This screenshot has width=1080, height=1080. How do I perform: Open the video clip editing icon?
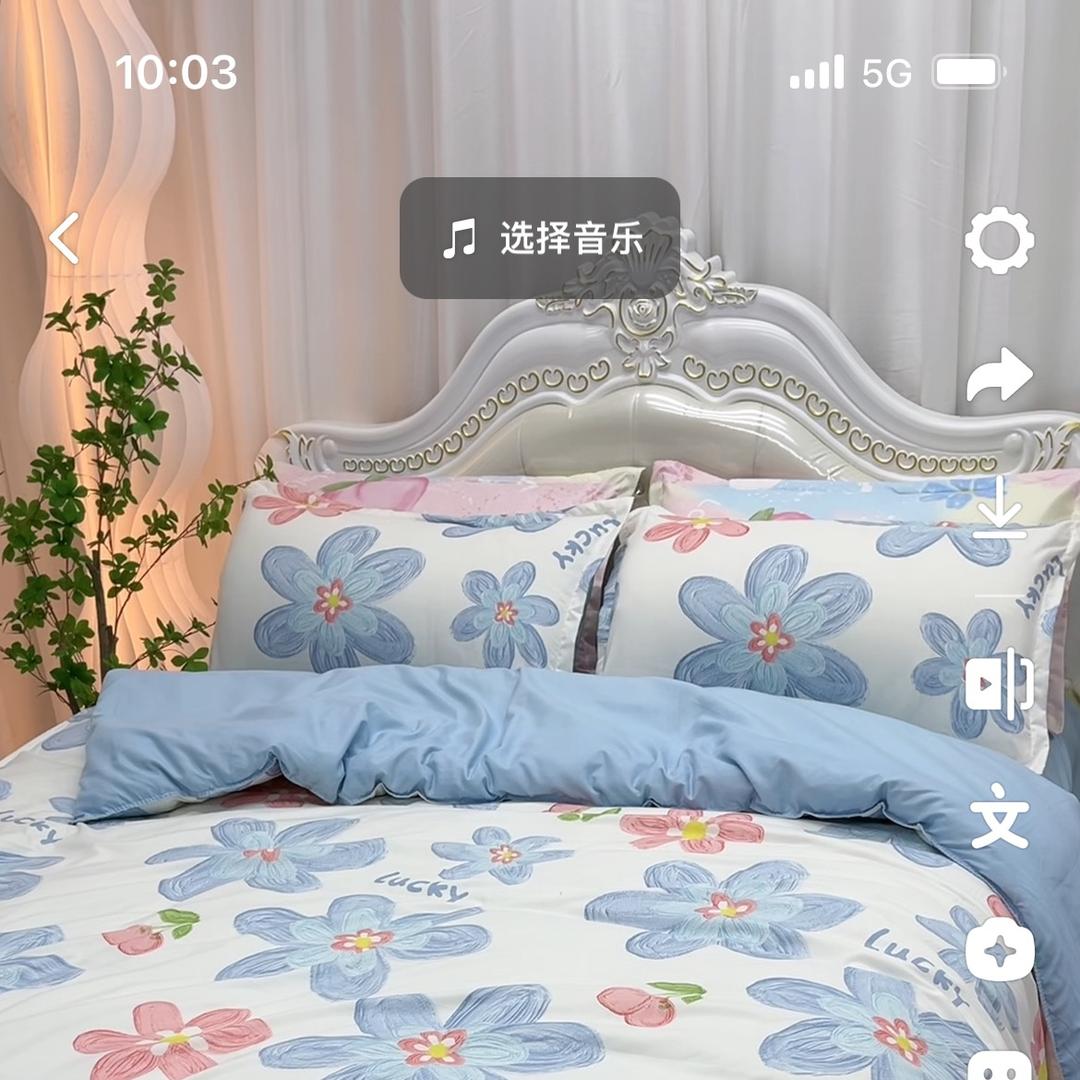click(999, 684)
